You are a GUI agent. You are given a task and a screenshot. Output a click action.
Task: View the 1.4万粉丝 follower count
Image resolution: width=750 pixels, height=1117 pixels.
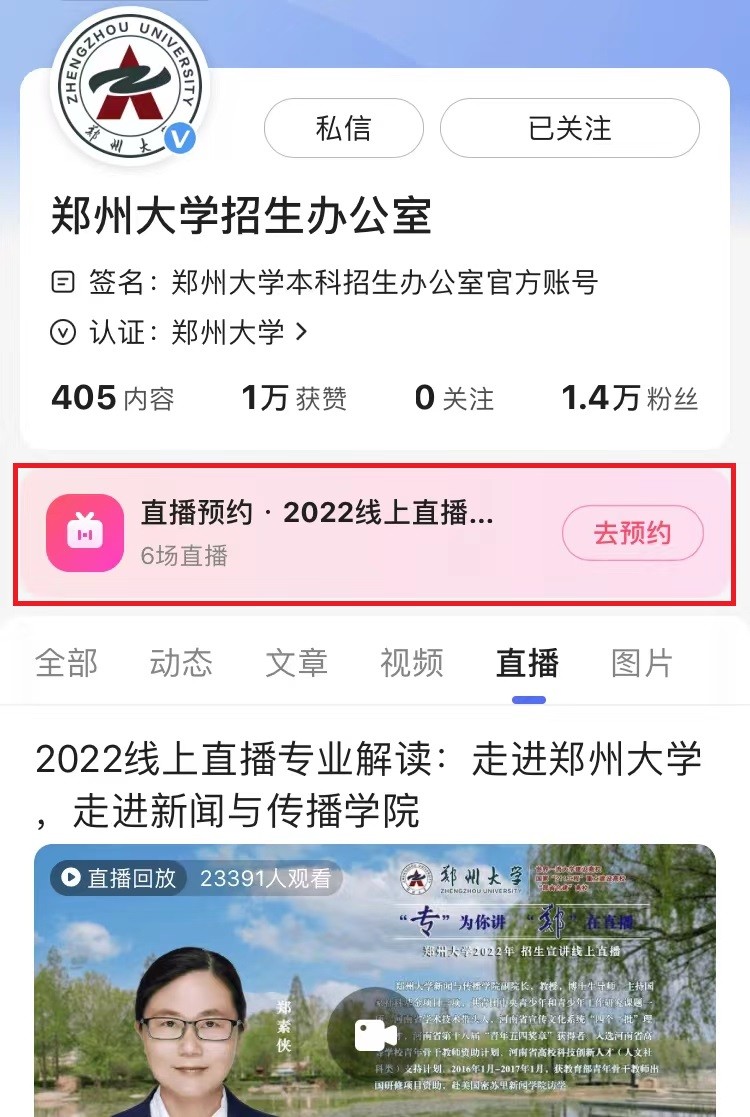[629, 397]
